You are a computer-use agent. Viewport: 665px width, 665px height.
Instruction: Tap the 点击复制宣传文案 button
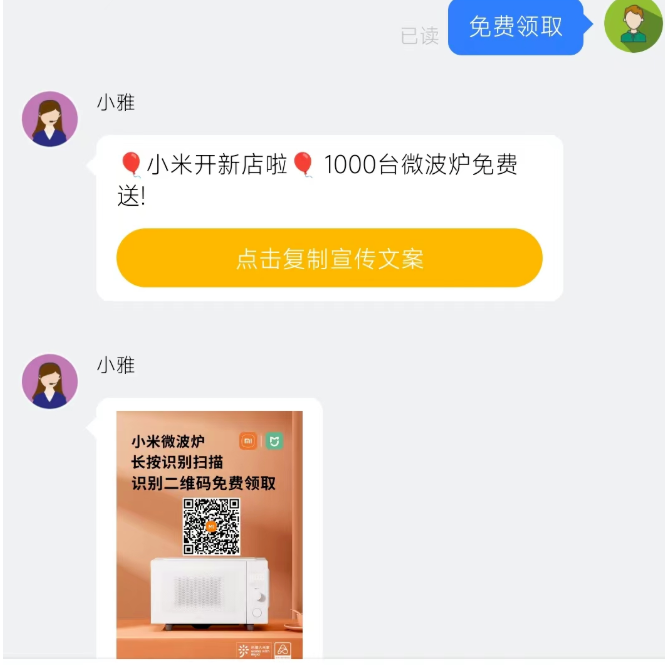pos(329,258)
